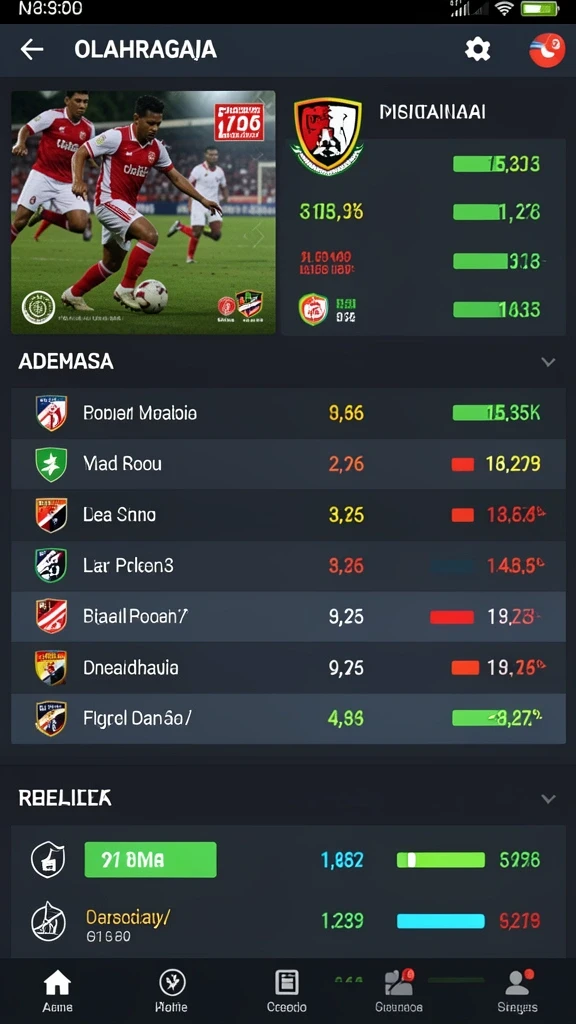Open the settings gear

point(477,50)
